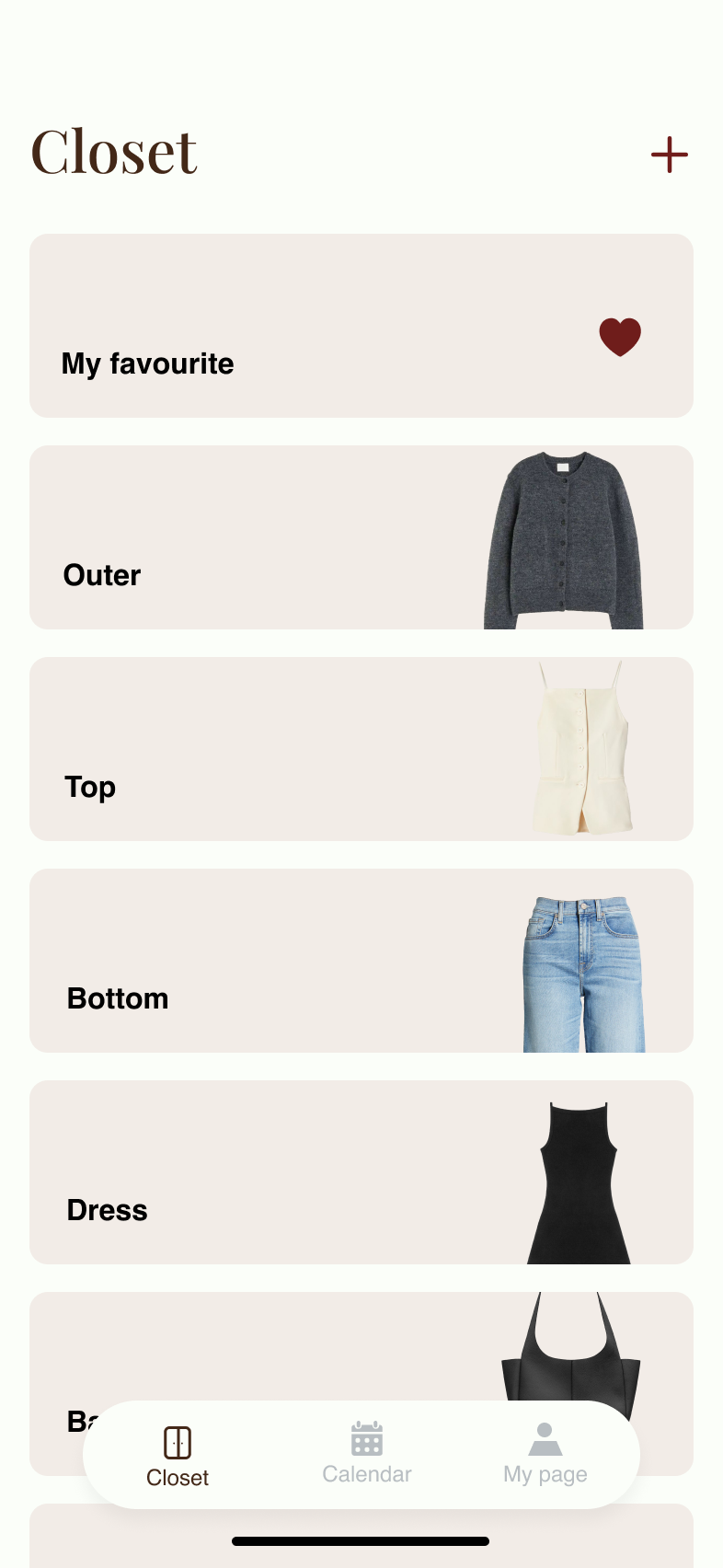This screenshot has width=723, height=1568.
Task: Open the Outer category card
Action: coord(361,537)
